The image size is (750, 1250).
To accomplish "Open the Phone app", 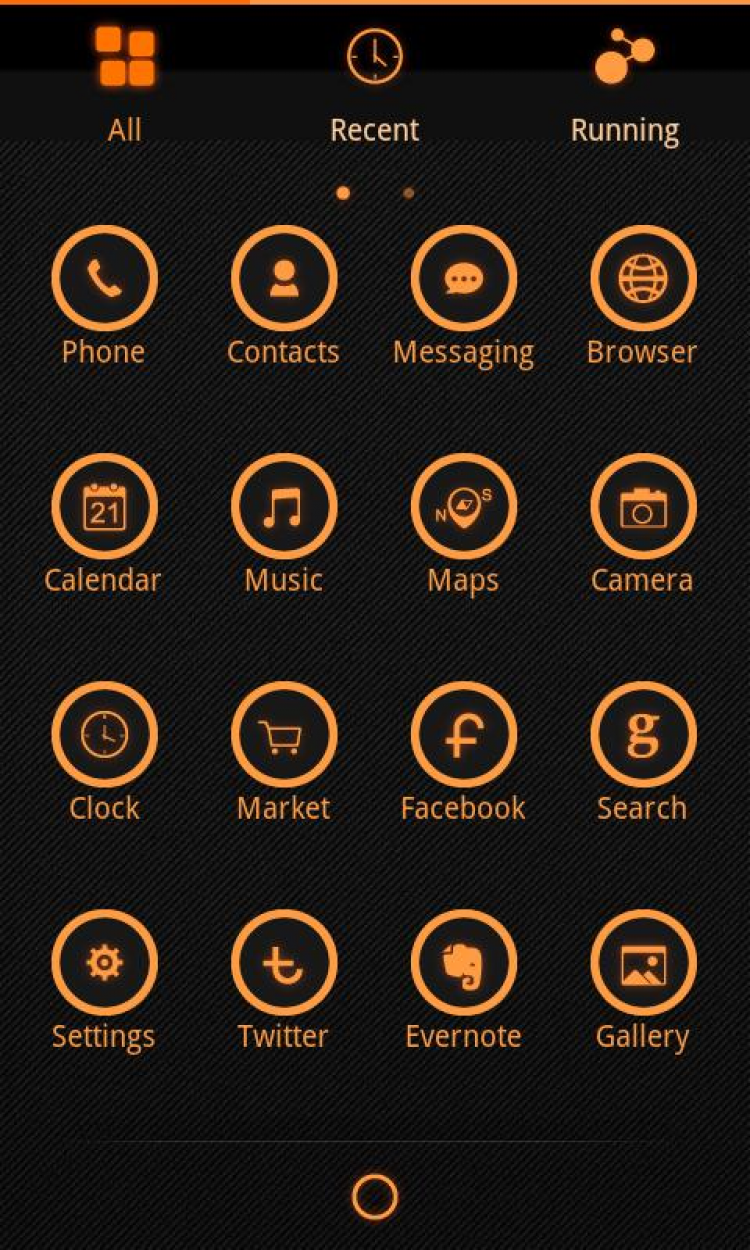I will [104, 280].
